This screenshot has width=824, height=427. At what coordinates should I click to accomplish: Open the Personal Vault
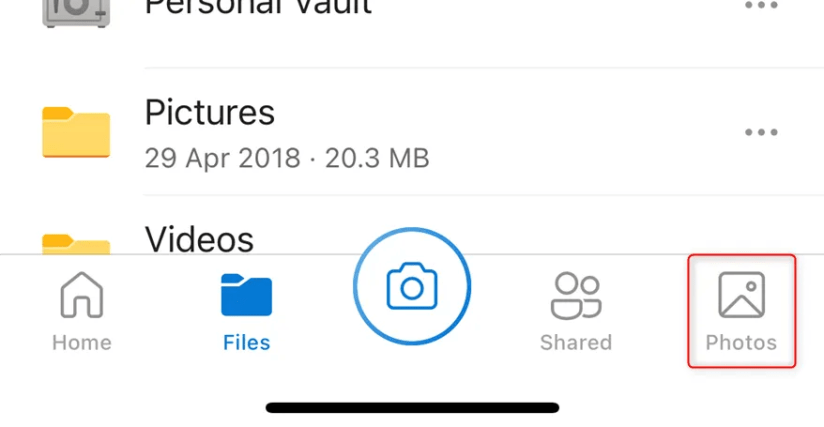258,8
